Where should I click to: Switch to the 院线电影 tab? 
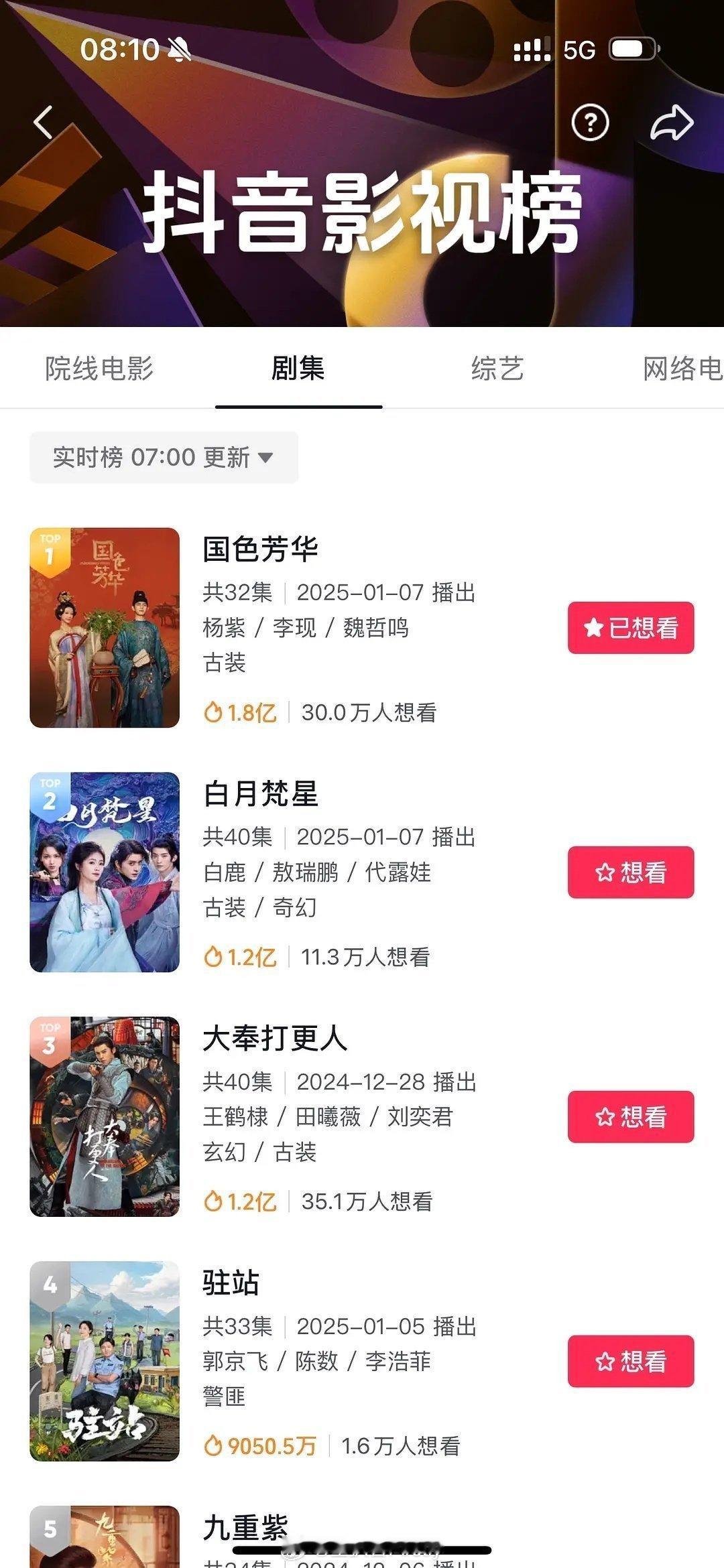pyautogui.click(x=99, y=369)
